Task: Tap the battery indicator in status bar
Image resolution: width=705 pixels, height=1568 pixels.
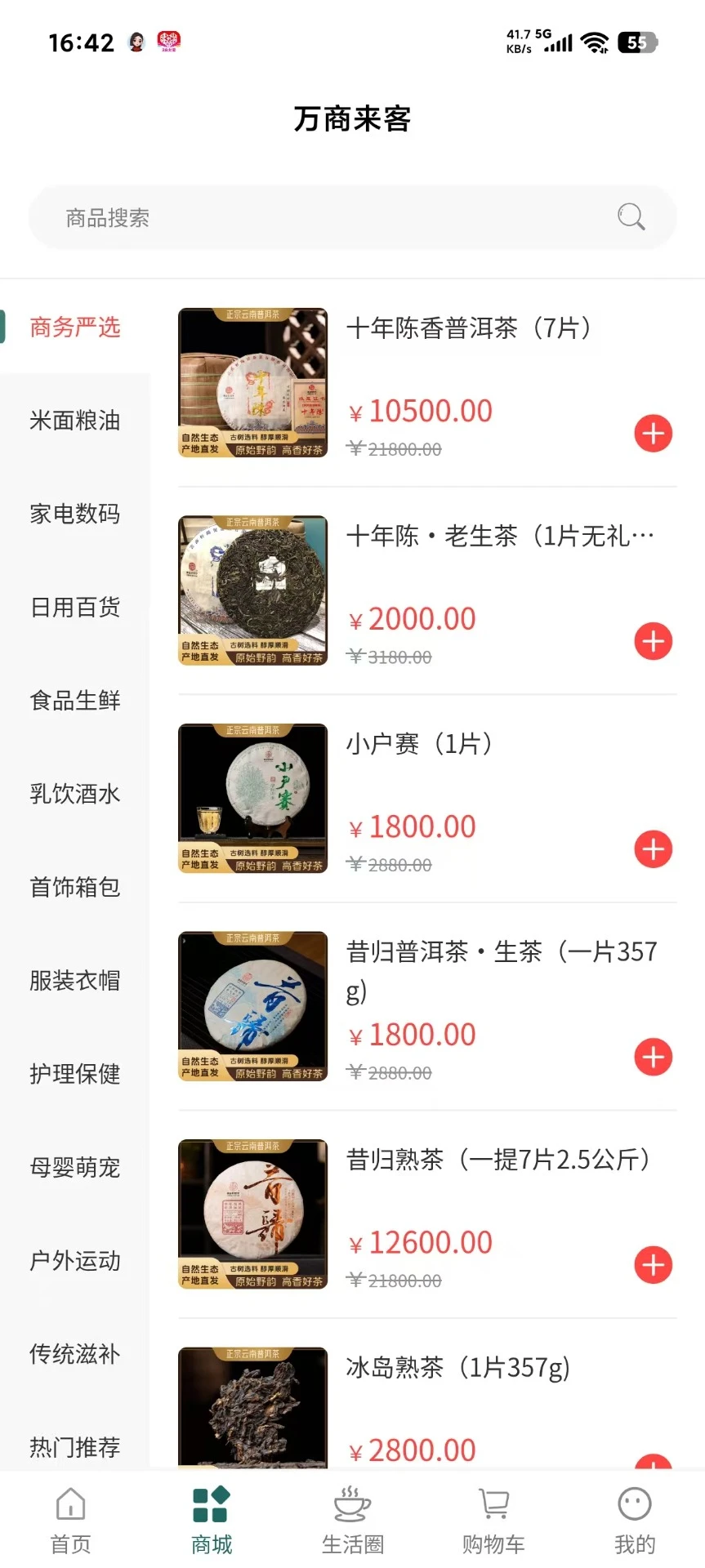Action: pos(638,40)
